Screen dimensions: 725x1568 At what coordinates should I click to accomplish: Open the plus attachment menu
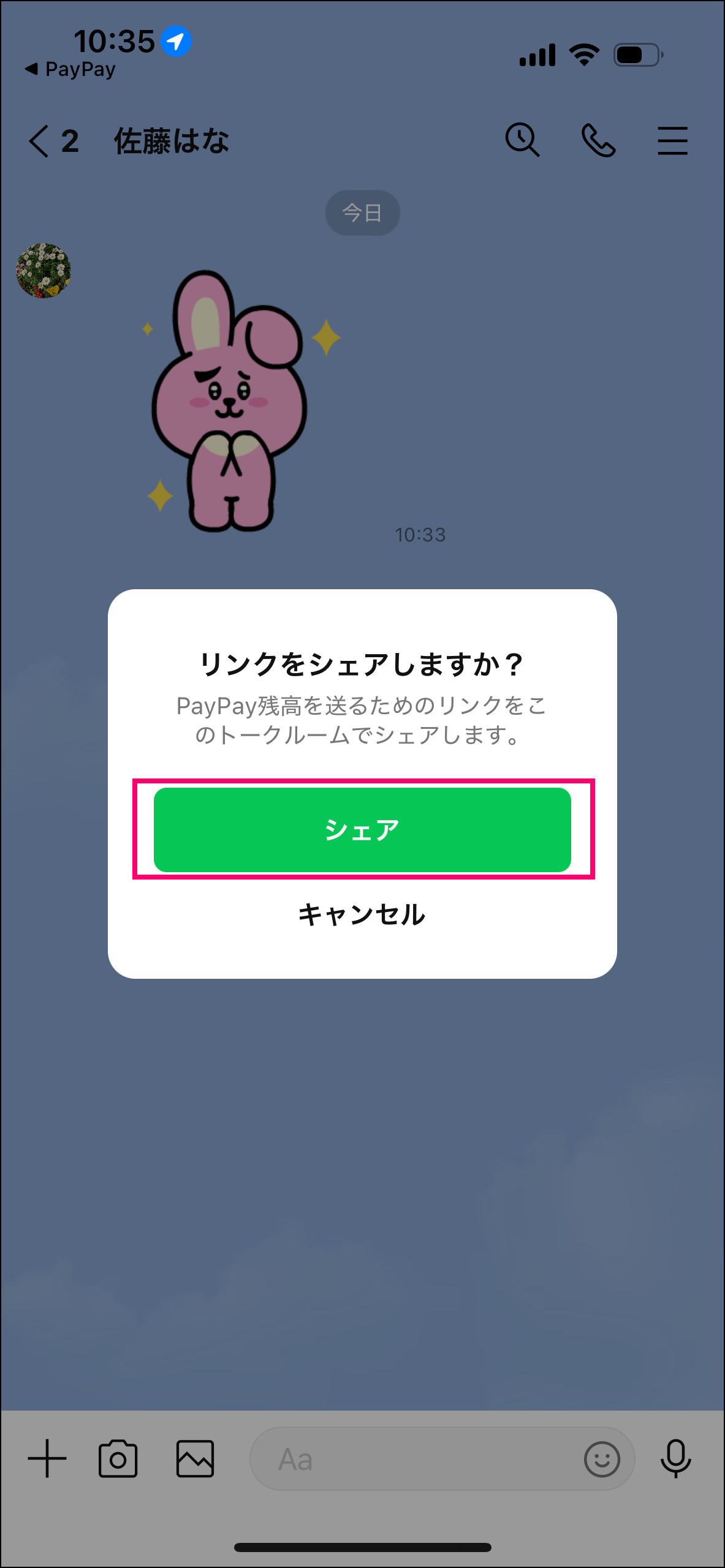point(47,1459)
